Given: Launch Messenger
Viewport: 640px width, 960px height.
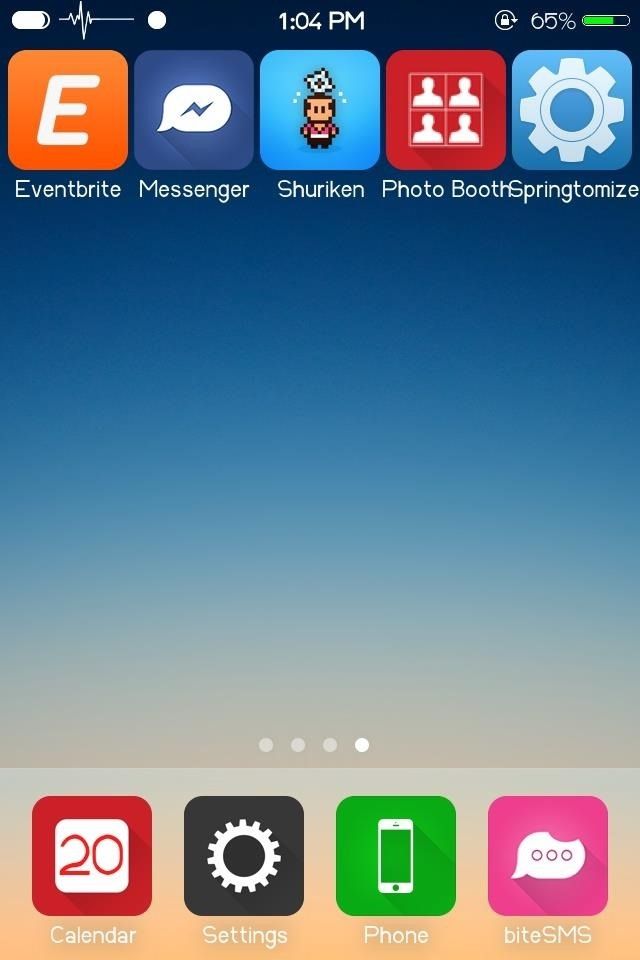Looking at the screenshot, I should [194, 110].
